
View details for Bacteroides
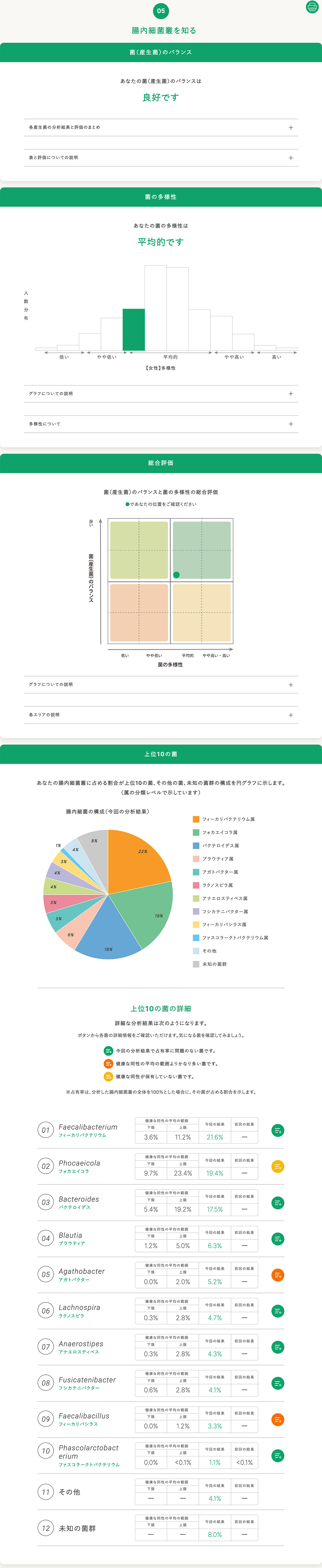[277, 1203]
